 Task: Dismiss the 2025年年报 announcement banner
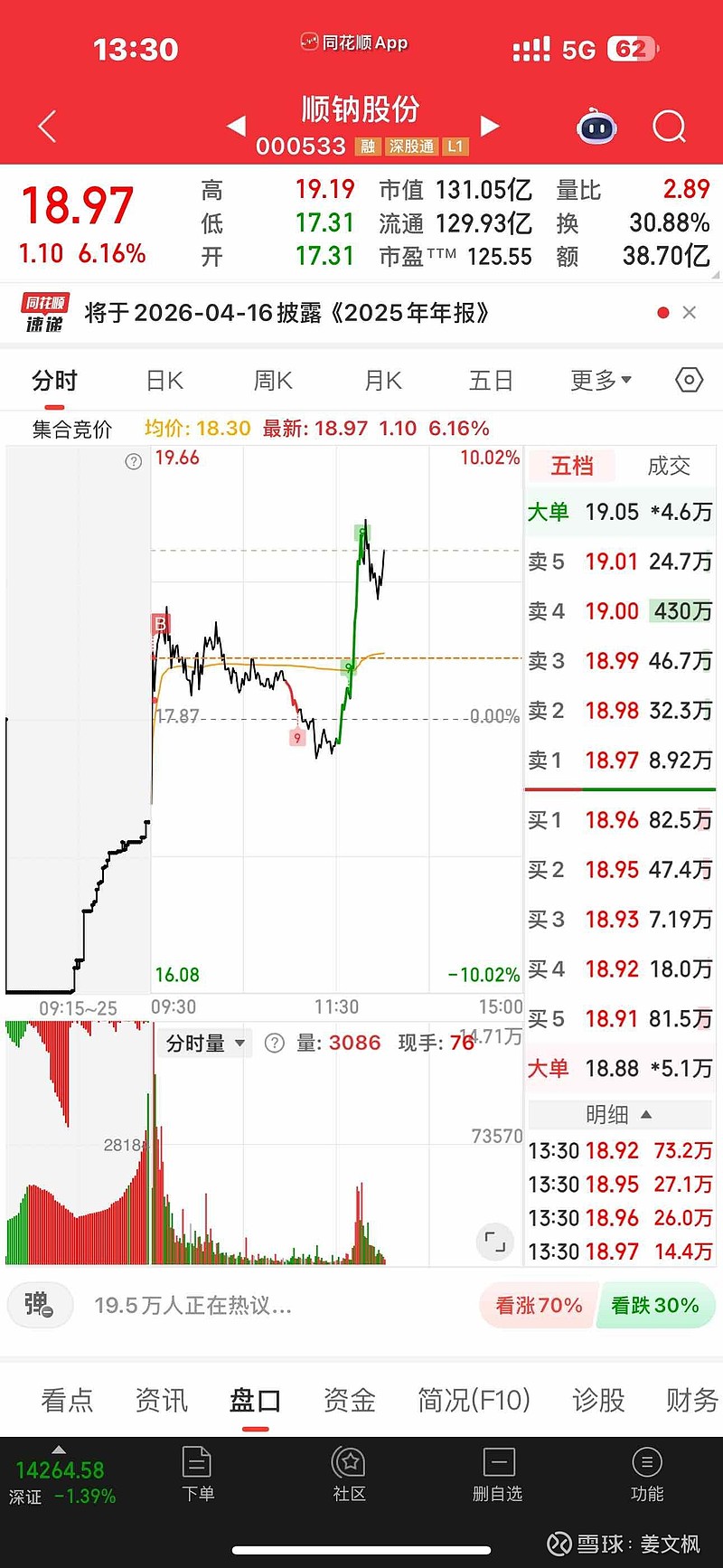coord(690,312)
